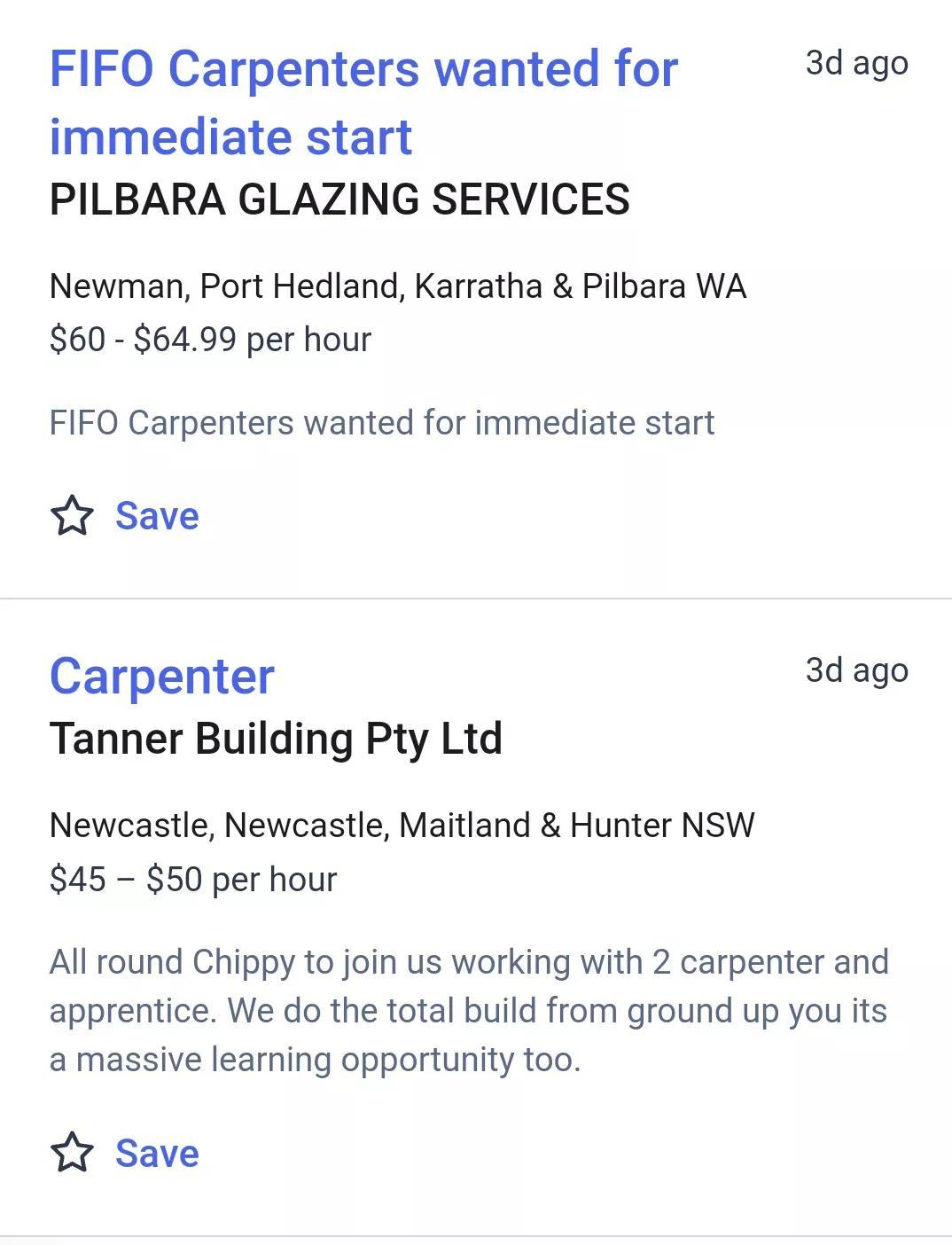This screenshot has height=1245, width=952.
Task: Open the Carpenter job at Tanner Building
Action: 162,677
